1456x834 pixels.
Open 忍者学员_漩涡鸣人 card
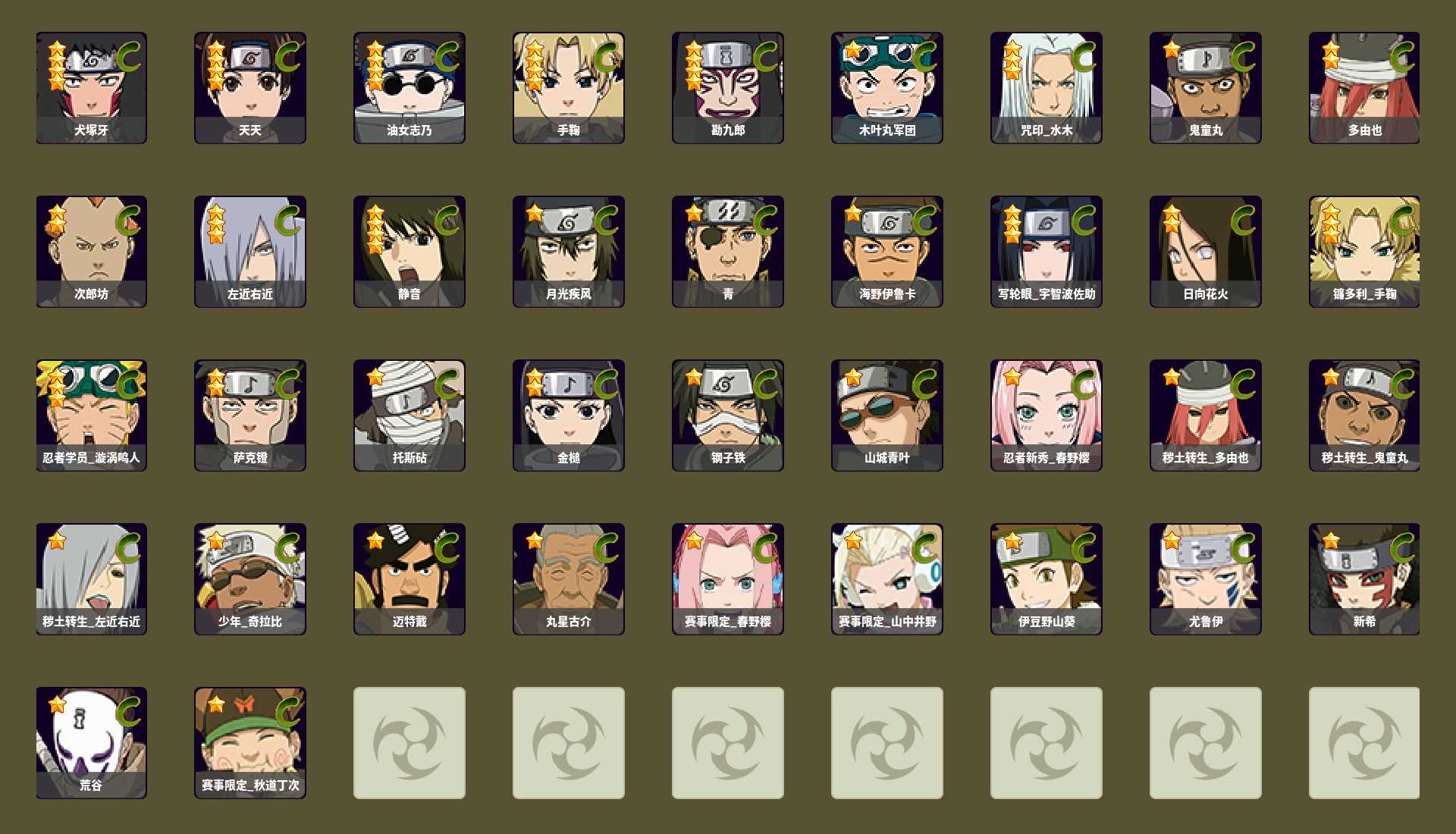point(91,415)
